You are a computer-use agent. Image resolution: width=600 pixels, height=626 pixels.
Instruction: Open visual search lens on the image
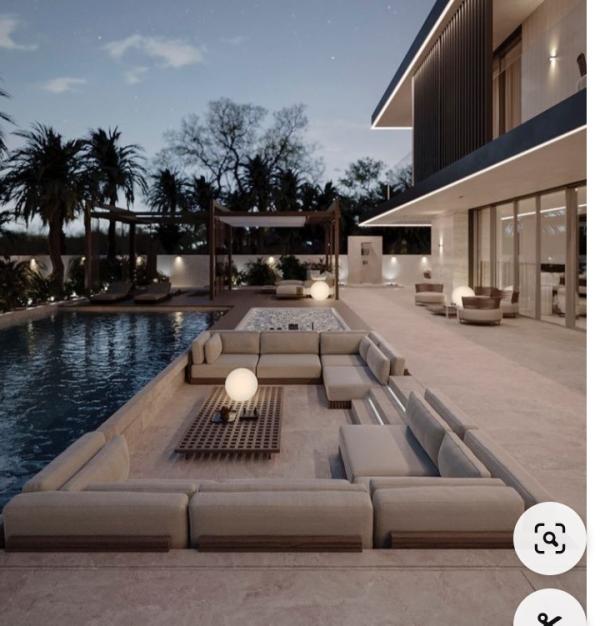coord(549,538)
